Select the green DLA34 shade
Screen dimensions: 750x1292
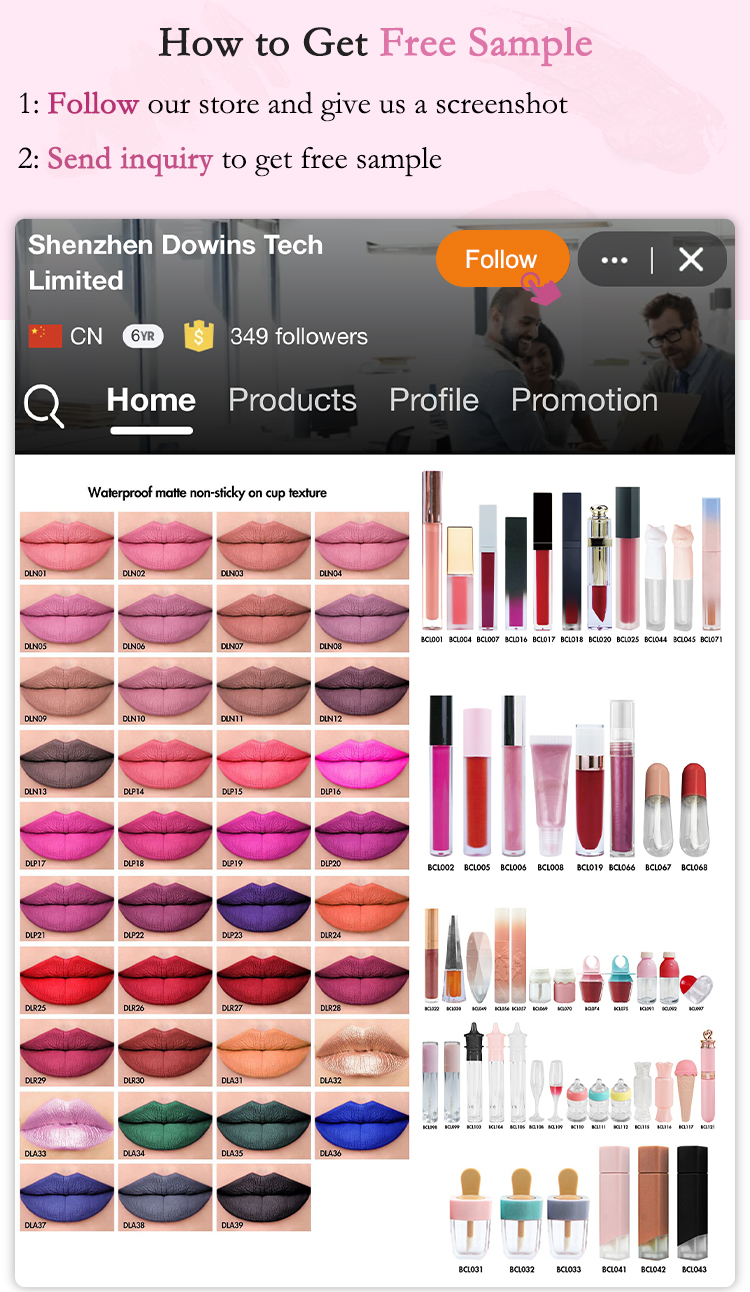pyautogui.click(x=164, y=1125)
